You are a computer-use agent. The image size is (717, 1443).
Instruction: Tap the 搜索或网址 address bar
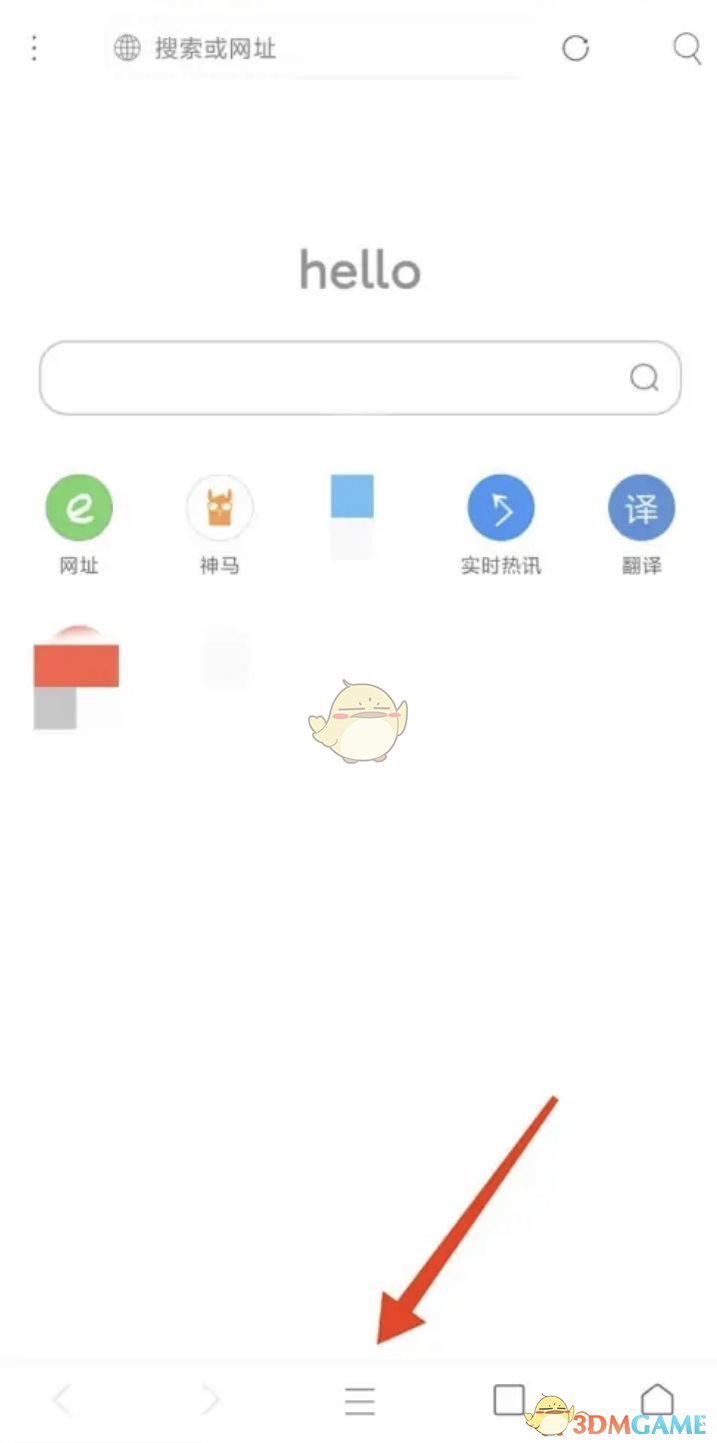[320, 48]
